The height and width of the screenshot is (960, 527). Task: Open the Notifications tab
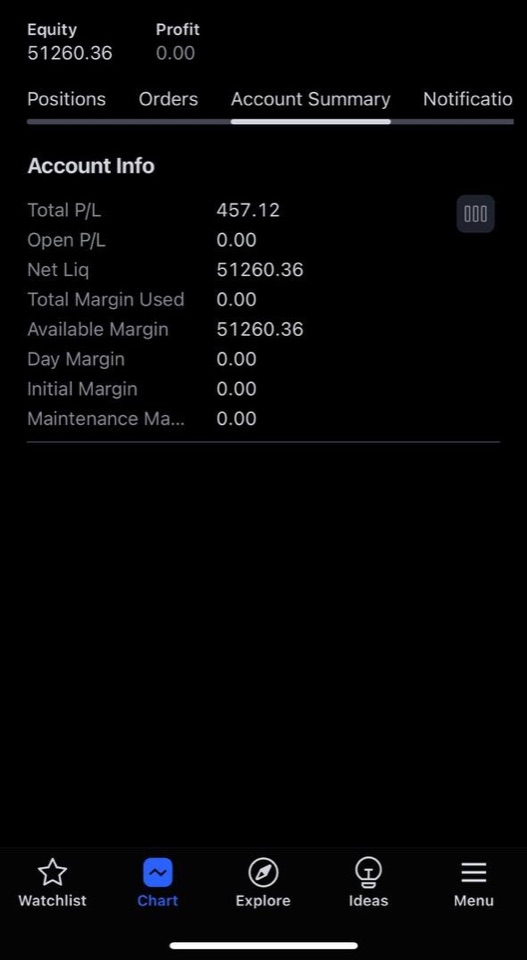(x=468, y=99)
